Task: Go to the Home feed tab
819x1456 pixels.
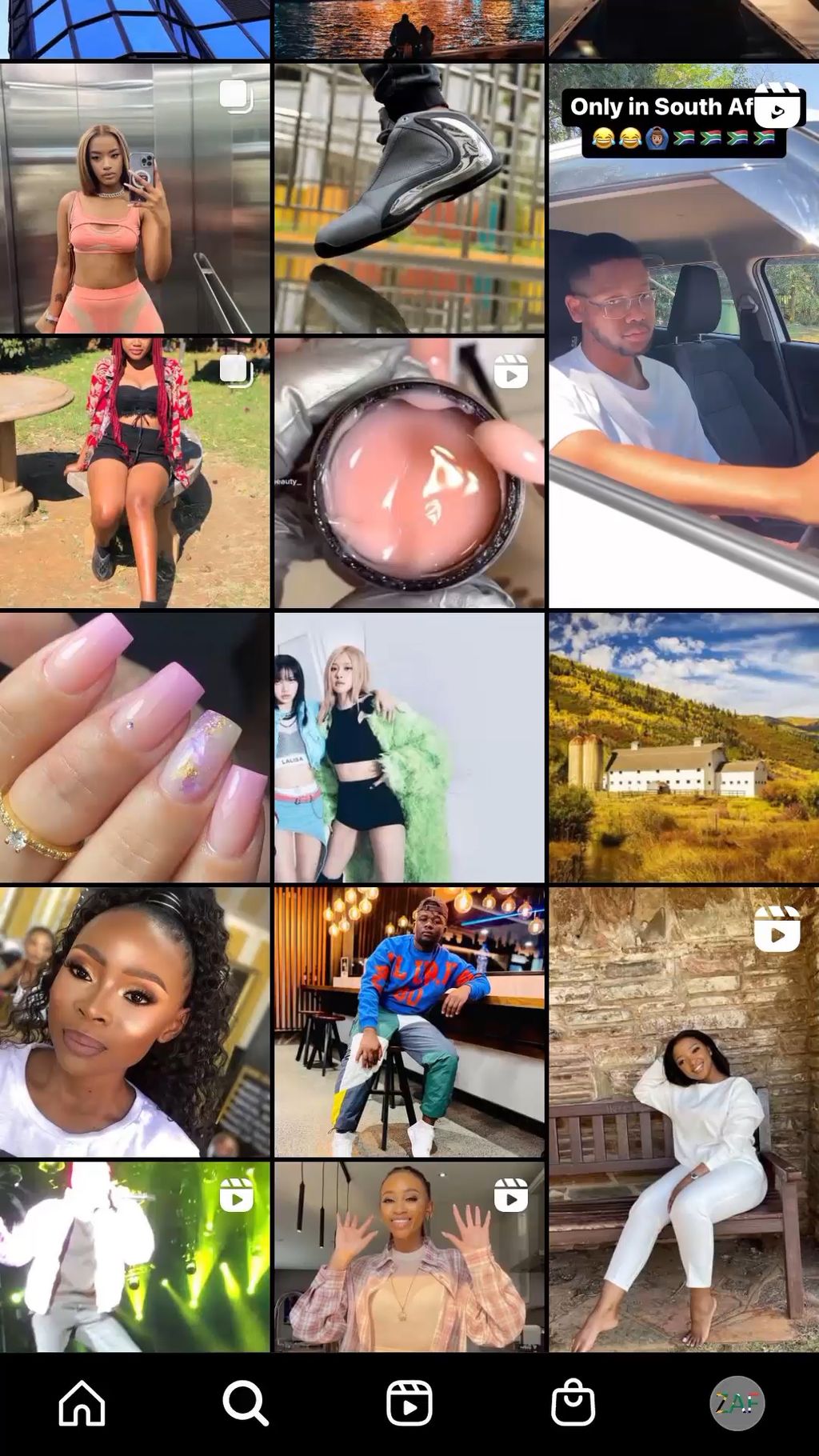Action: [x=82, y=1403]
